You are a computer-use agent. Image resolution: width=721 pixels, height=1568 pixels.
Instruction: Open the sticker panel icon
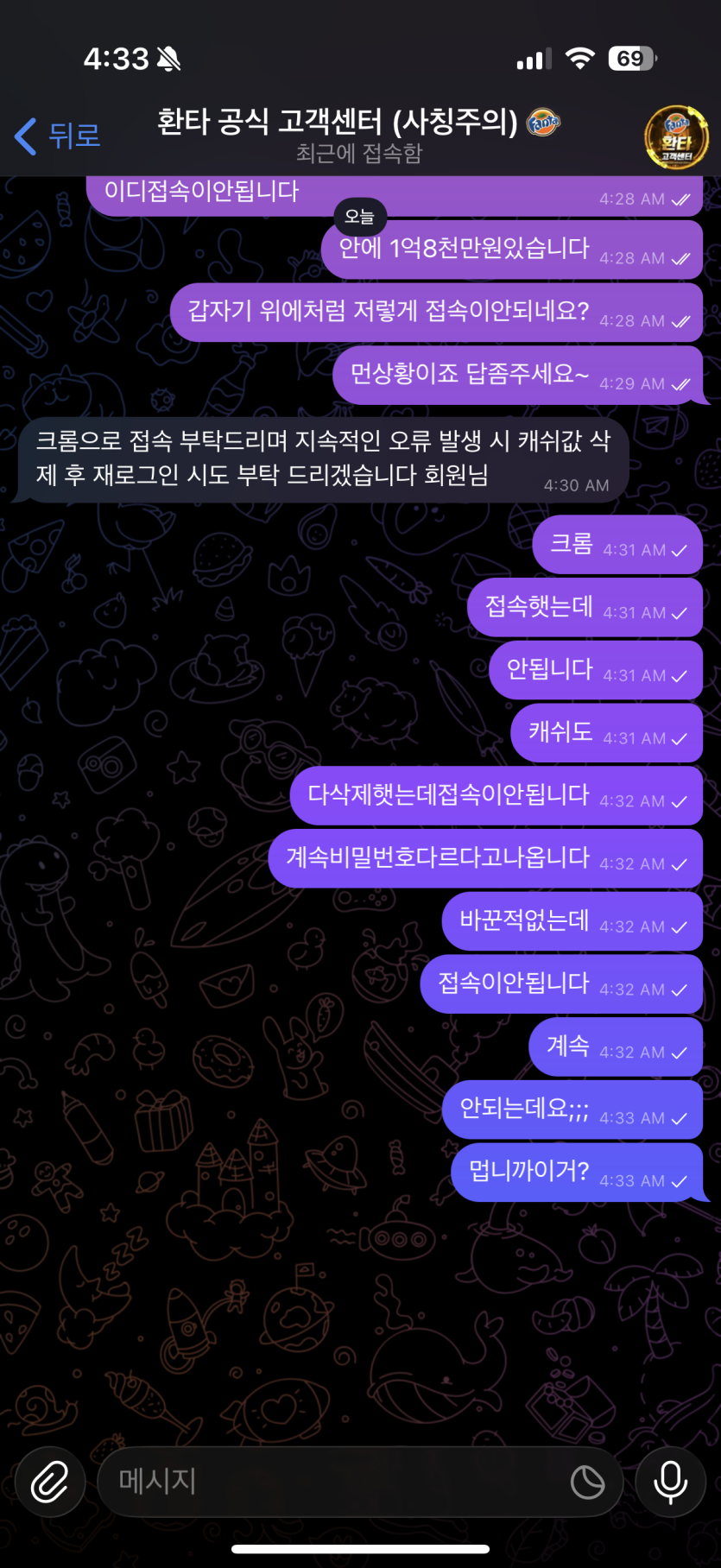[587, 1482]
